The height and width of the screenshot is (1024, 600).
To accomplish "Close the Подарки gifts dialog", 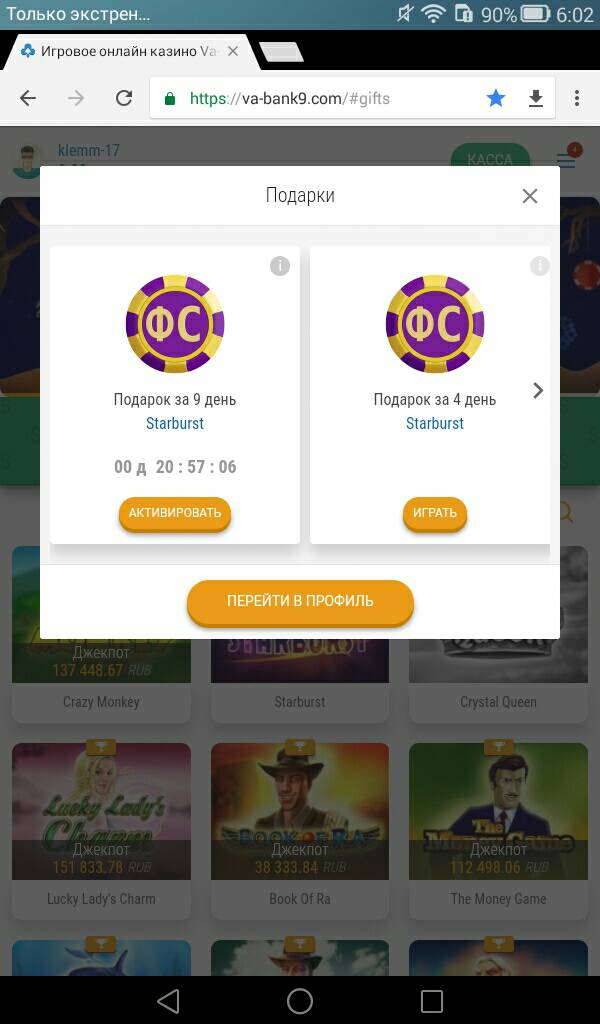I will (530, 196).
